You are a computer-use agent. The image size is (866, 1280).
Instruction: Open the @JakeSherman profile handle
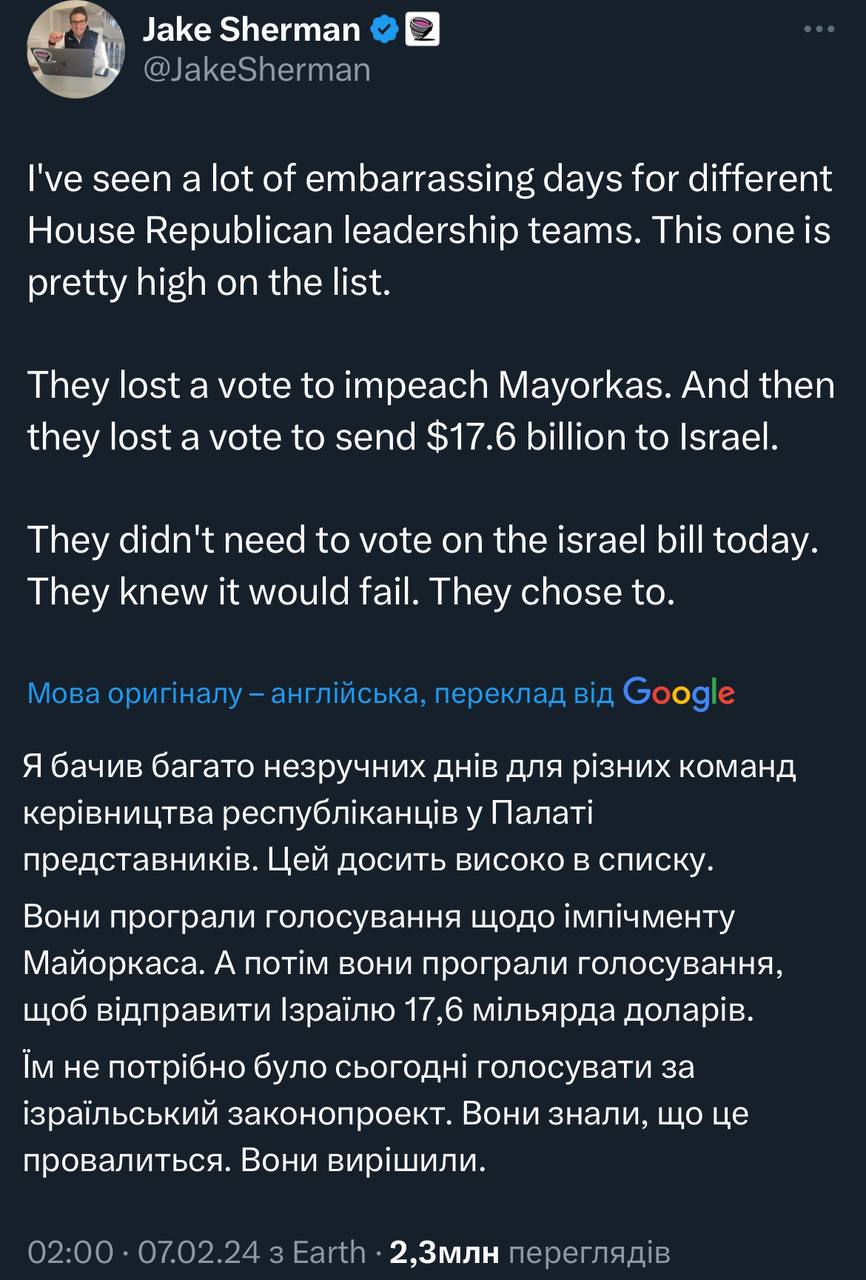click(x=257, y=70)
